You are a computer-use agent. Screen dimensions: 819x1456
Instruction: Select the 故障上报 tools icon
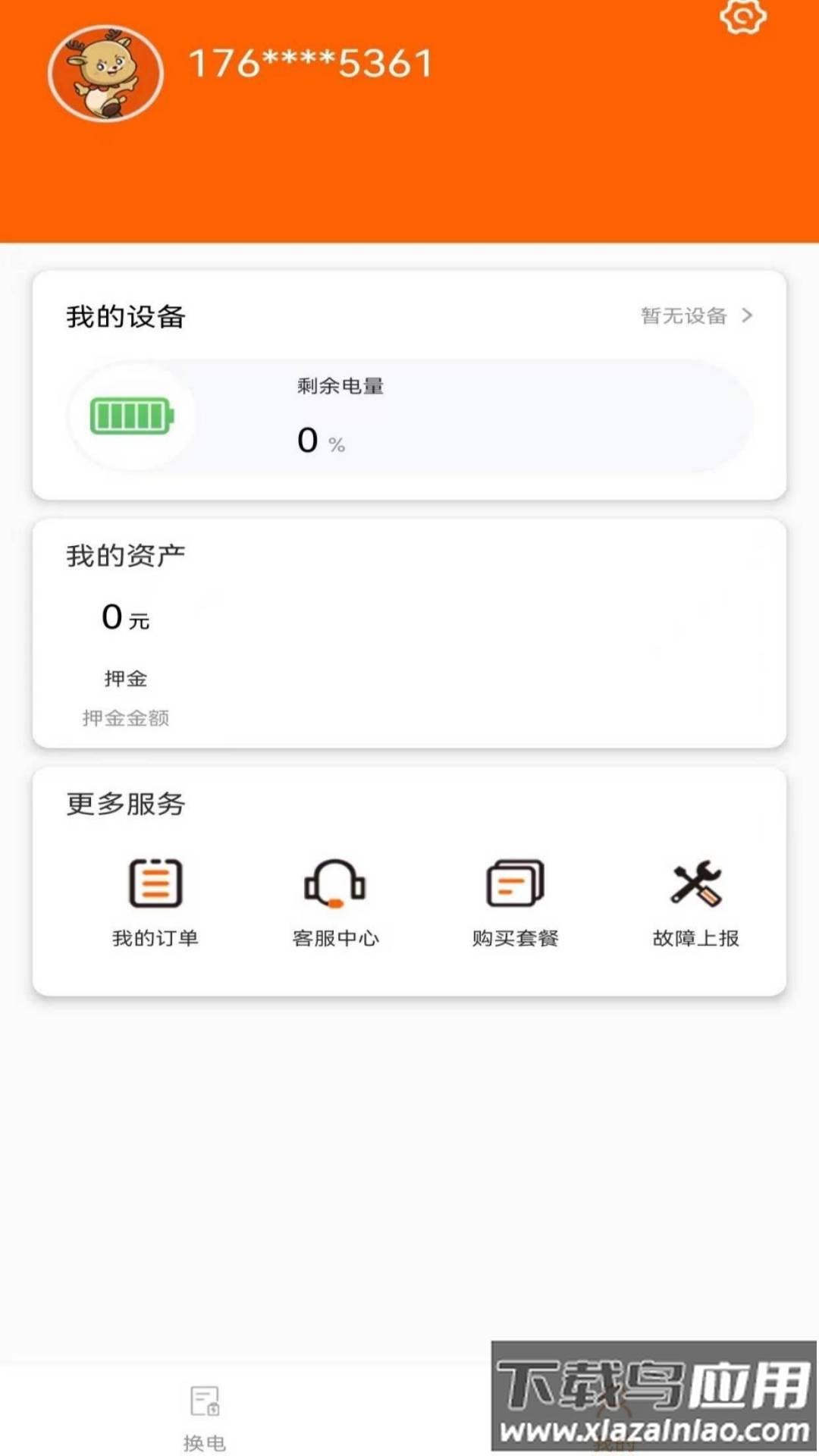(x=695, y=883)
